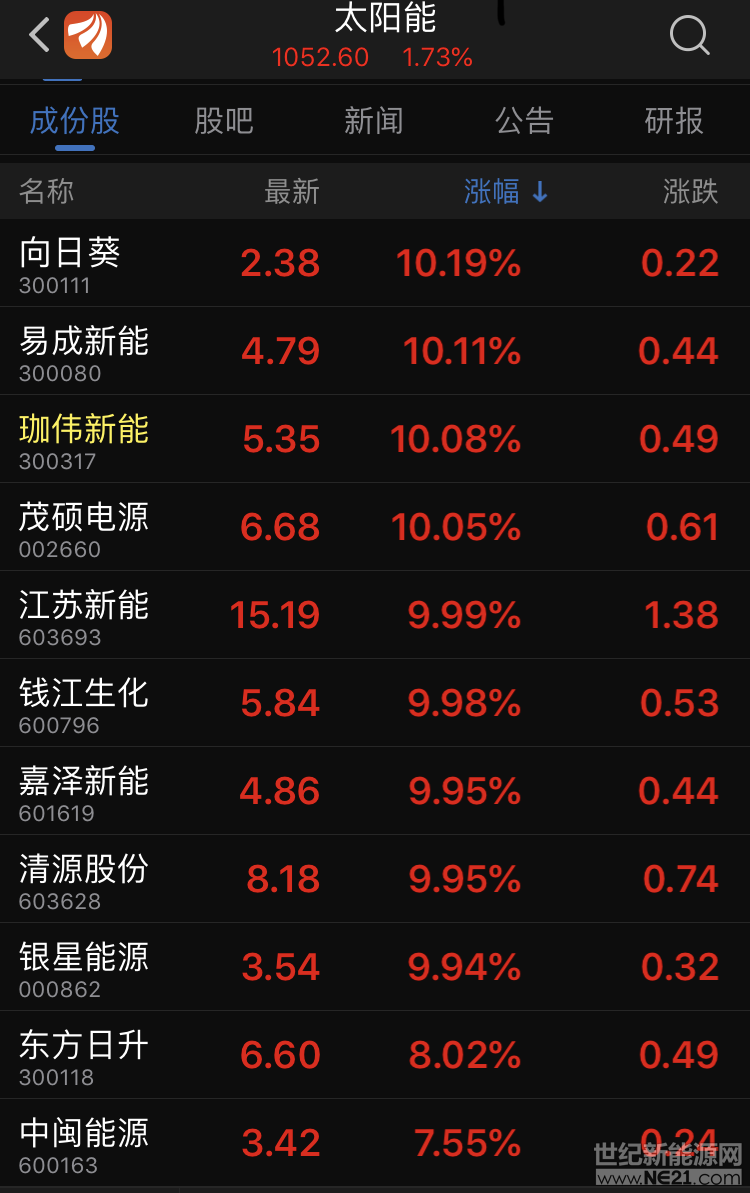Image resolution: width=750 pixels, height=1193 pixels.
Task: Select the 成份股 tab
Action: pos(75,121)
